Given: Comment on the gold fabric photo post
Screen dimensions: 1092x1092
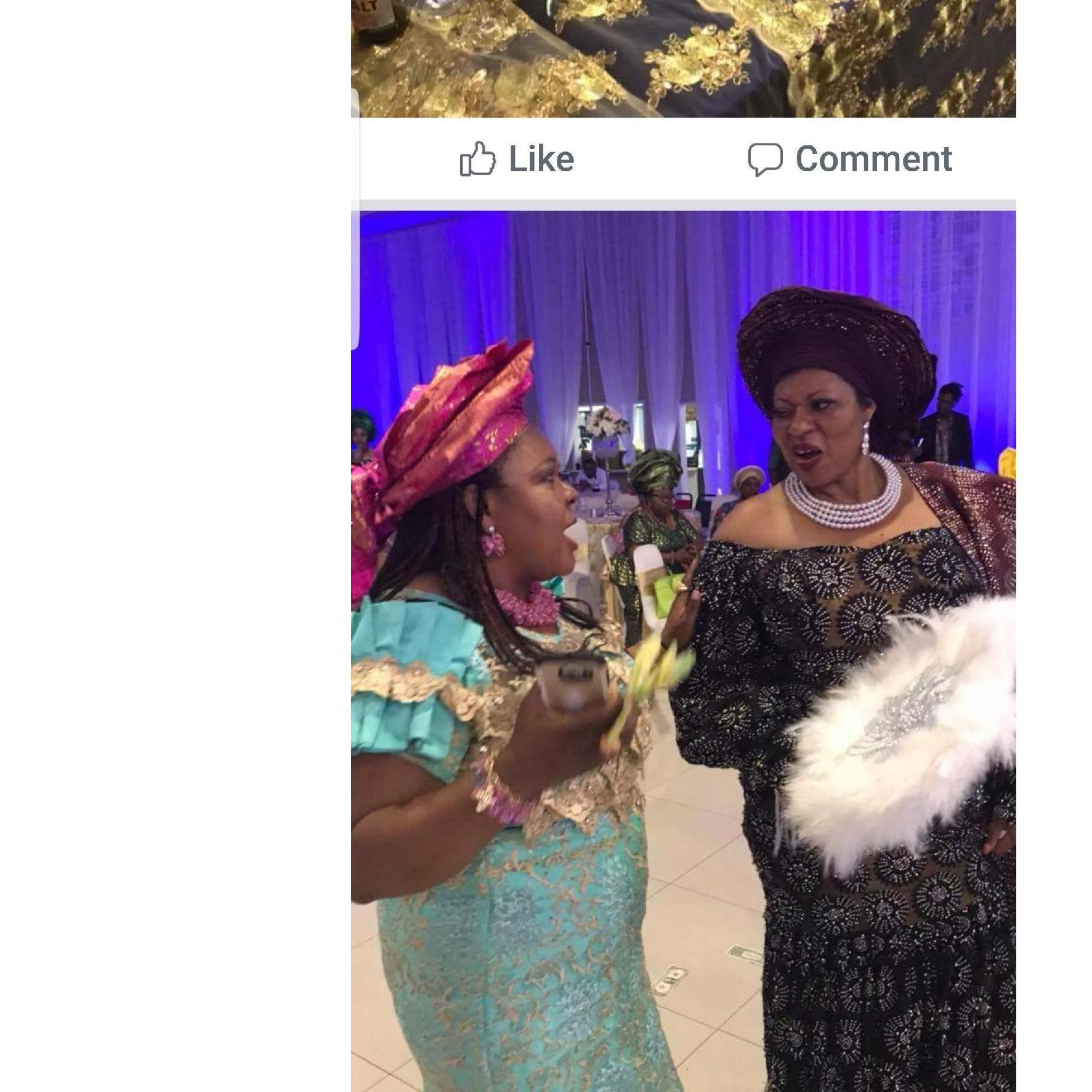Looking at the screenshot, I should coord(850,159).
